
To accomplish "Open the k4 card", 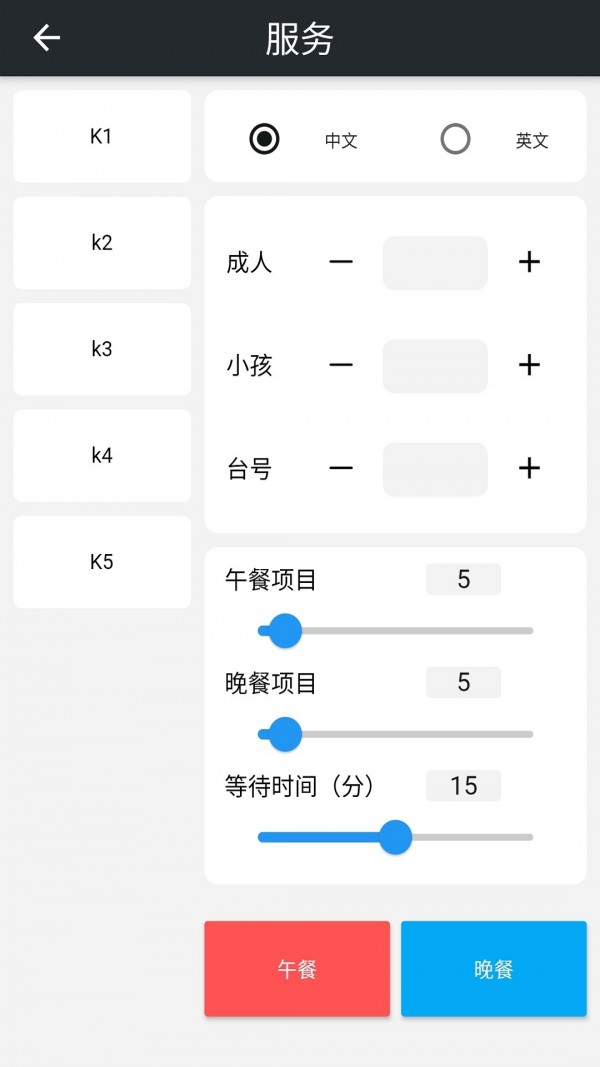I will click(101, 455).
